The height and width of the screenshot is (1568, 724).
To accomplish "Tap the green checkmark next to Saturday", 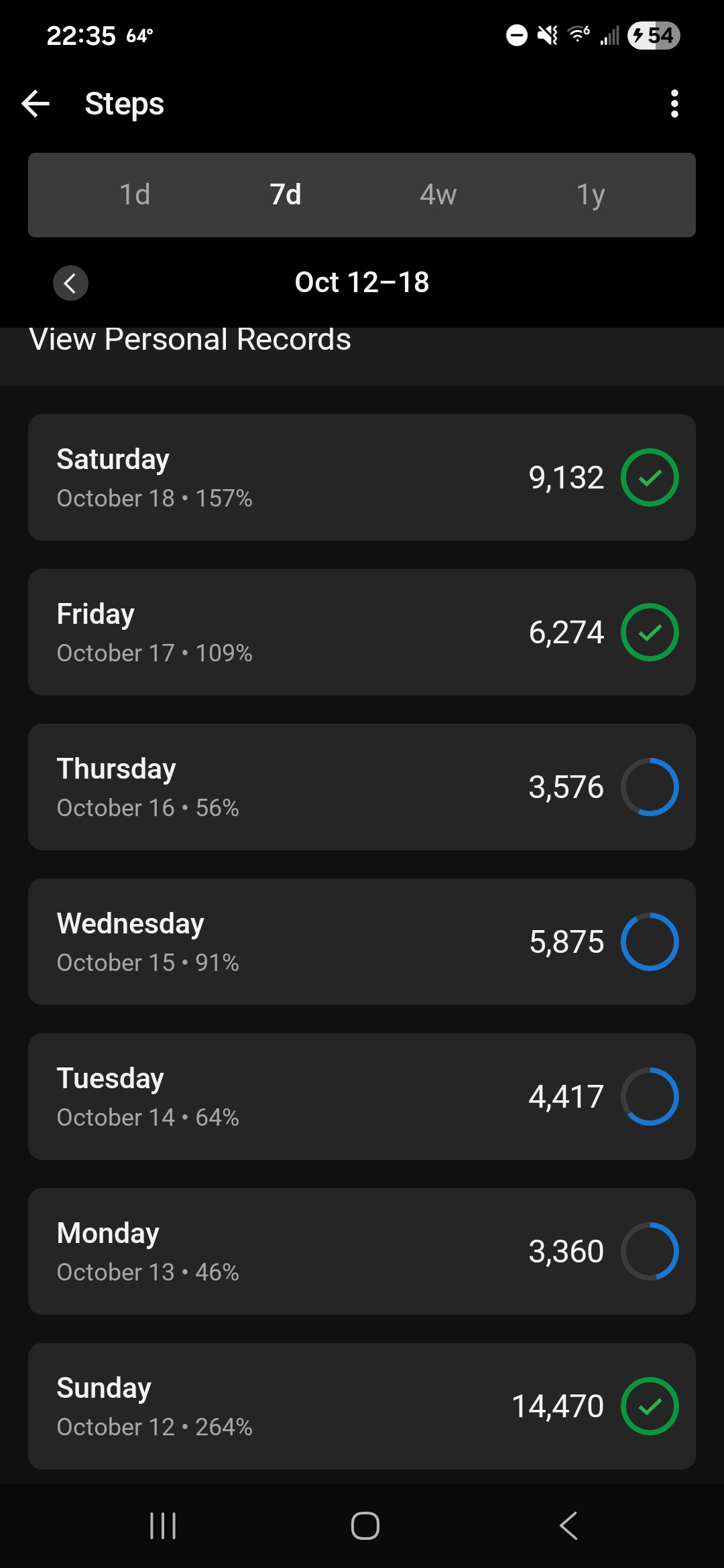I will (649, 477).
